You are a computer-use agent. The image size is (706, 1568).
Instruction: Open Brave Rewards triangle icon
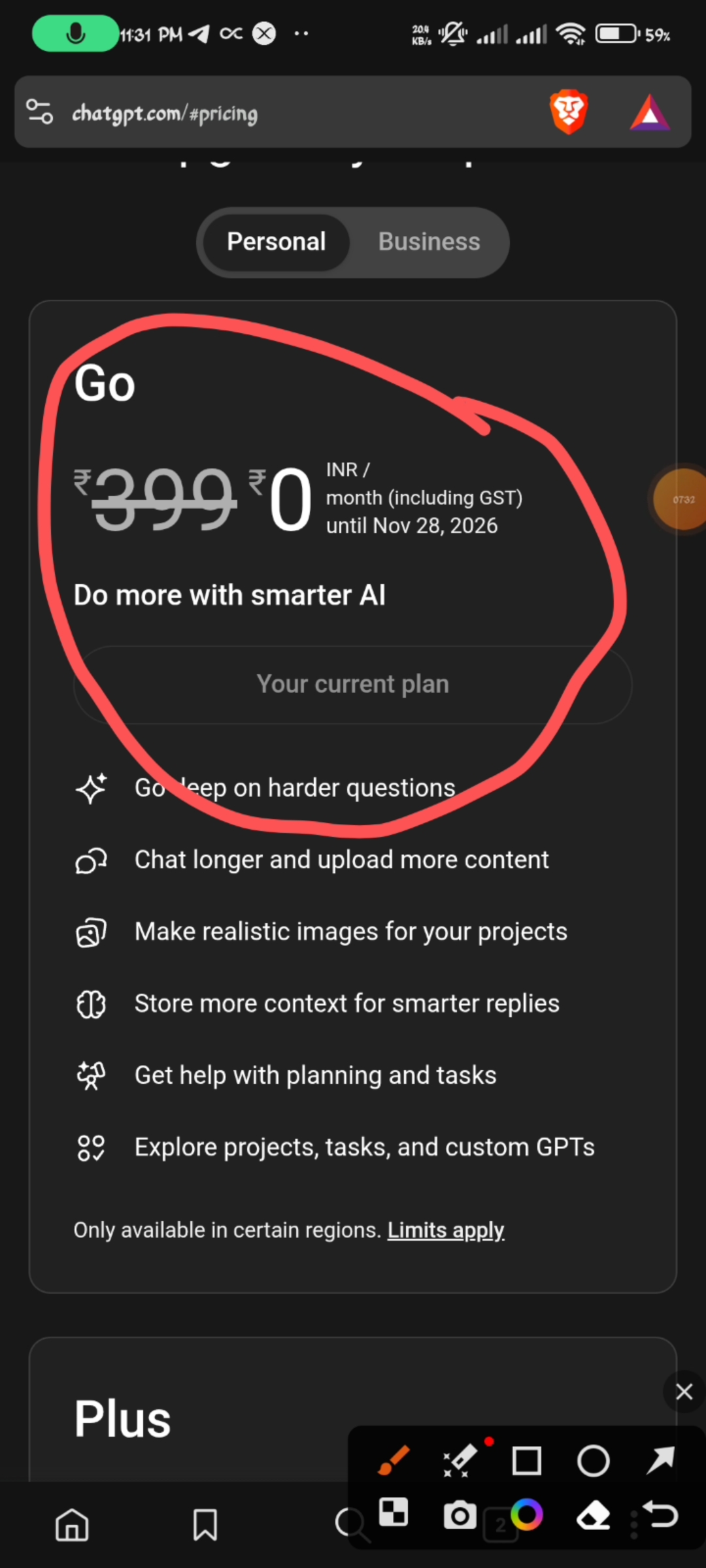649,113
